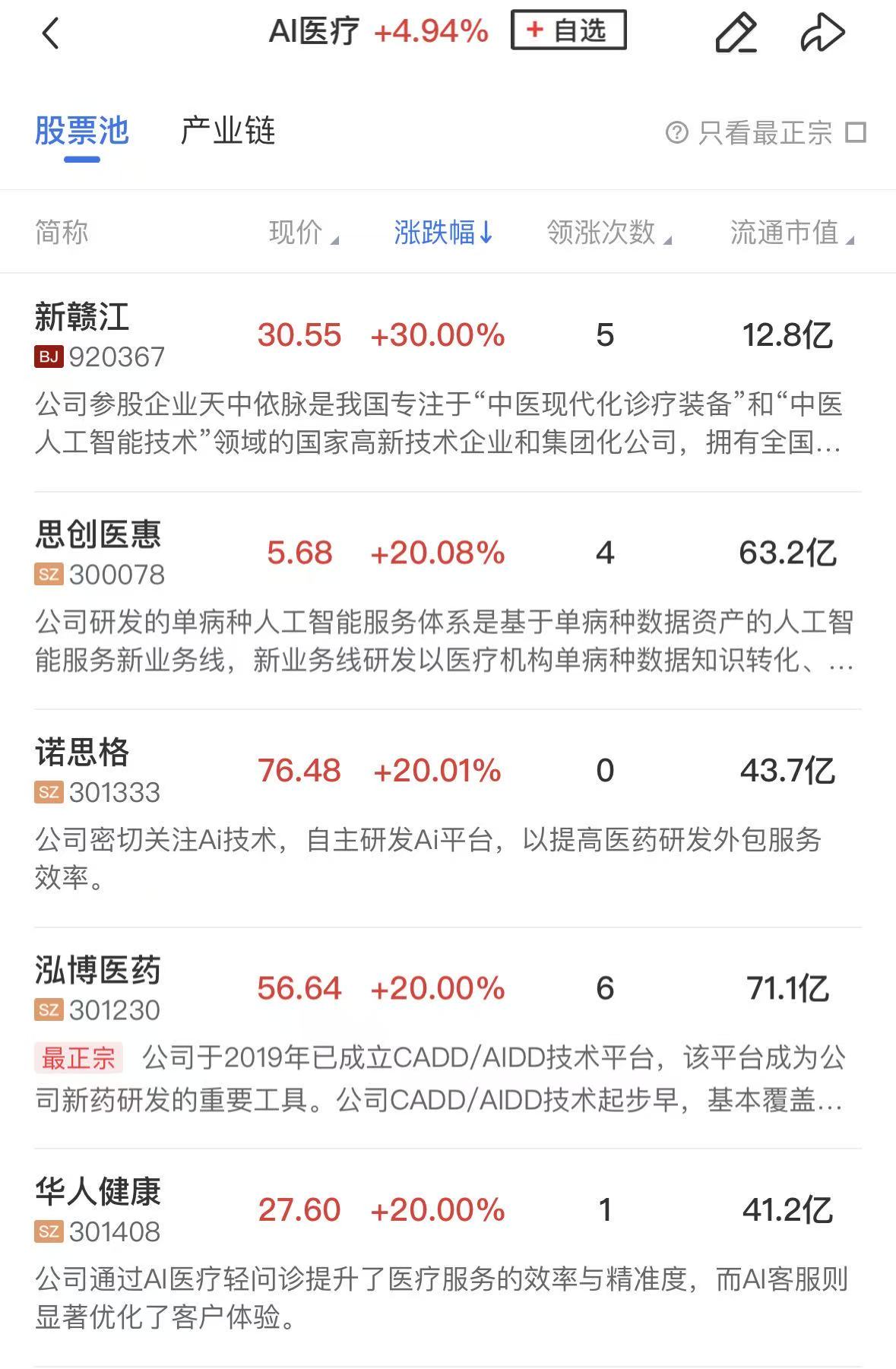Switch to the 产业链 tab
The image size is (896, 1369).
[227, 132]
